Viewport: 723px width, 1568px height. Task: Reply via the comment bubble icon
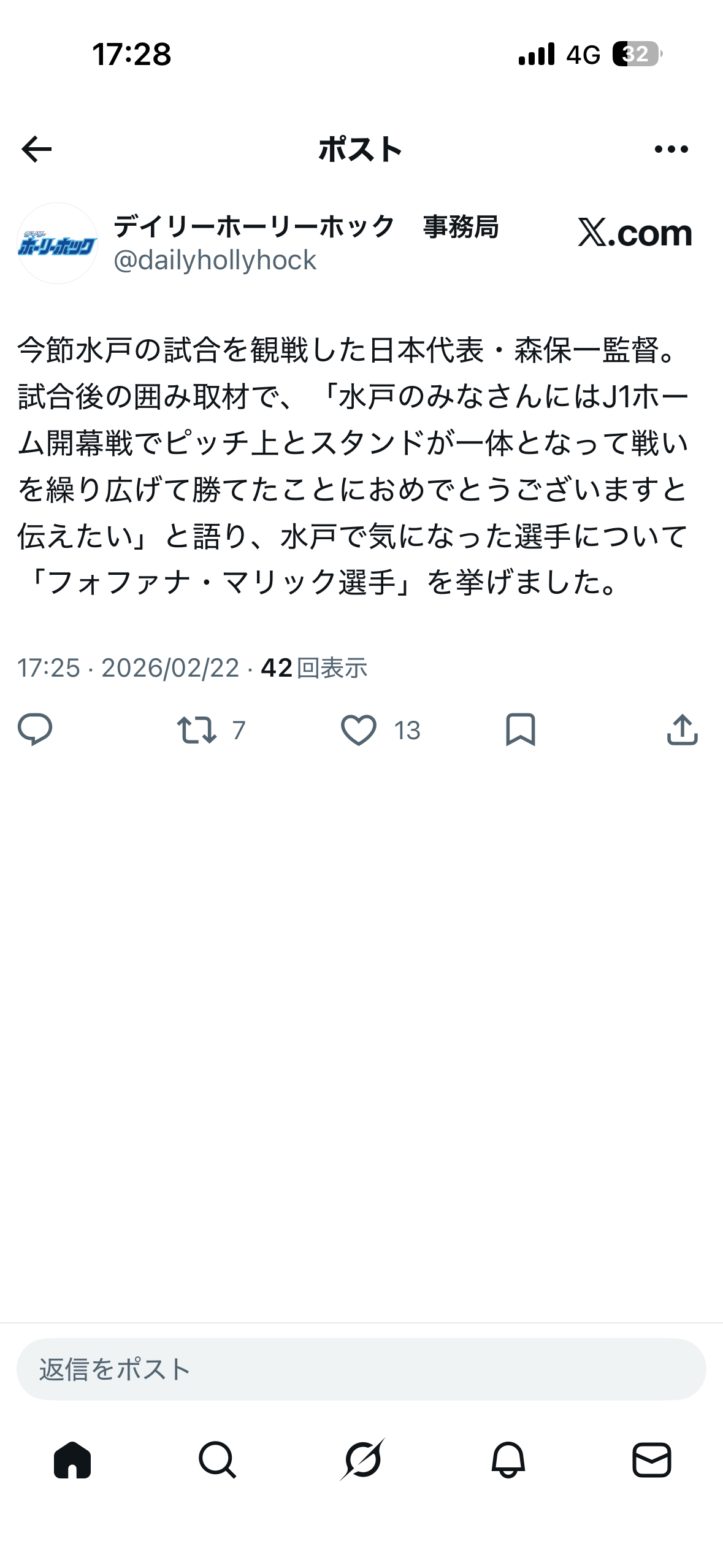tap(35, 730)
